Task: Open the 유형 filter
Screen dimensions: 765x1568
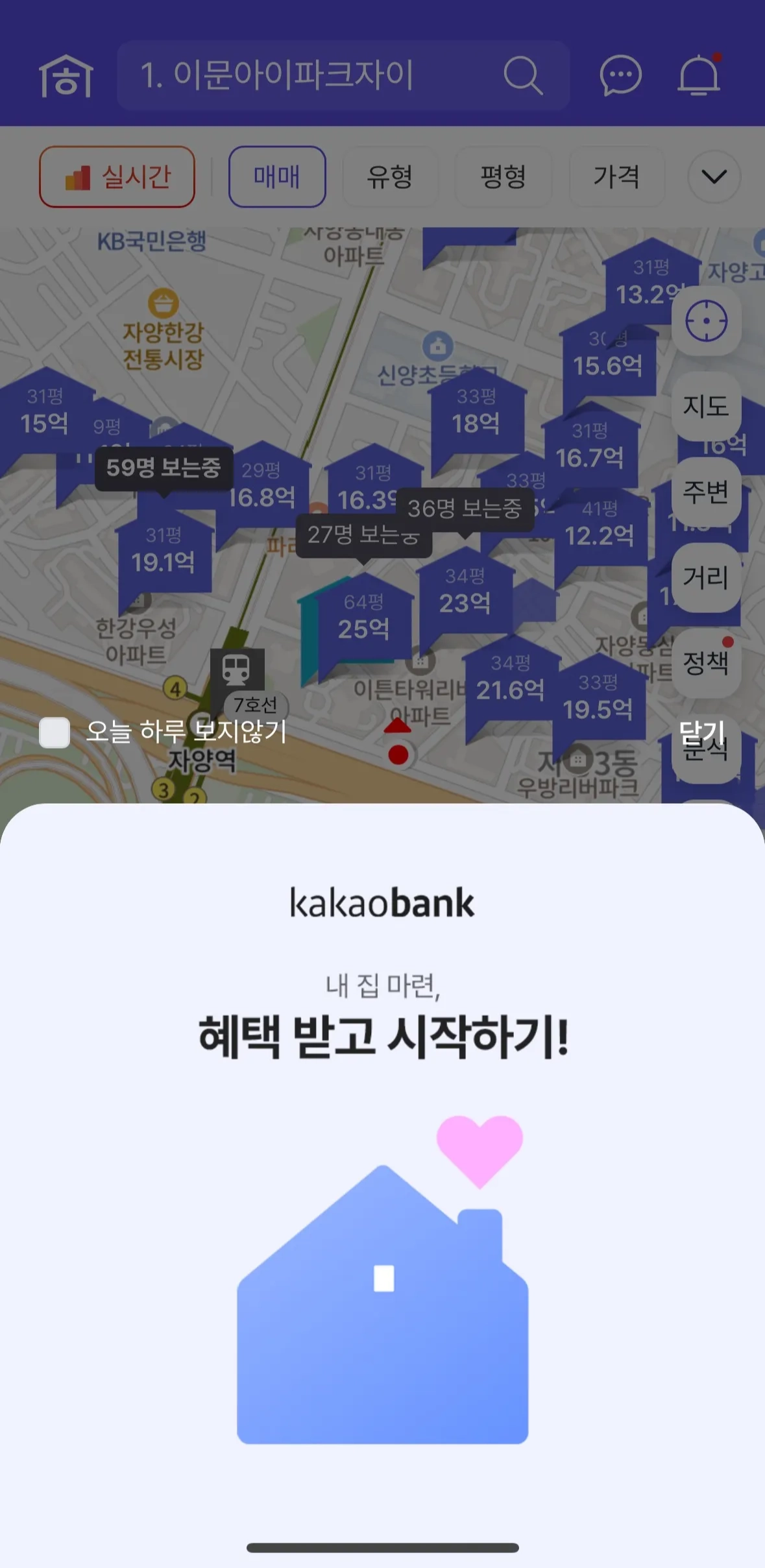Action: [x=389, y=176]
